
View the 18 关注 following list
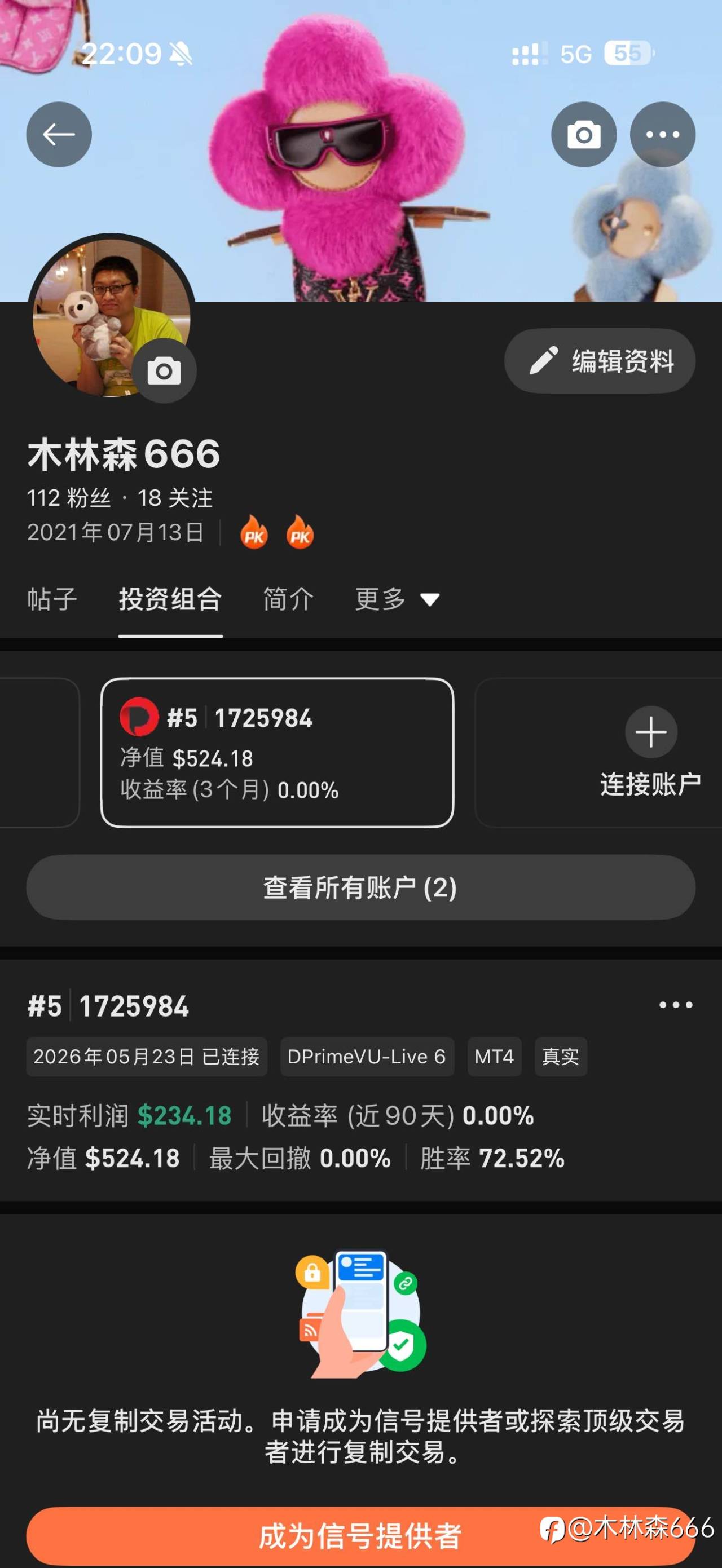coord(175,498)
